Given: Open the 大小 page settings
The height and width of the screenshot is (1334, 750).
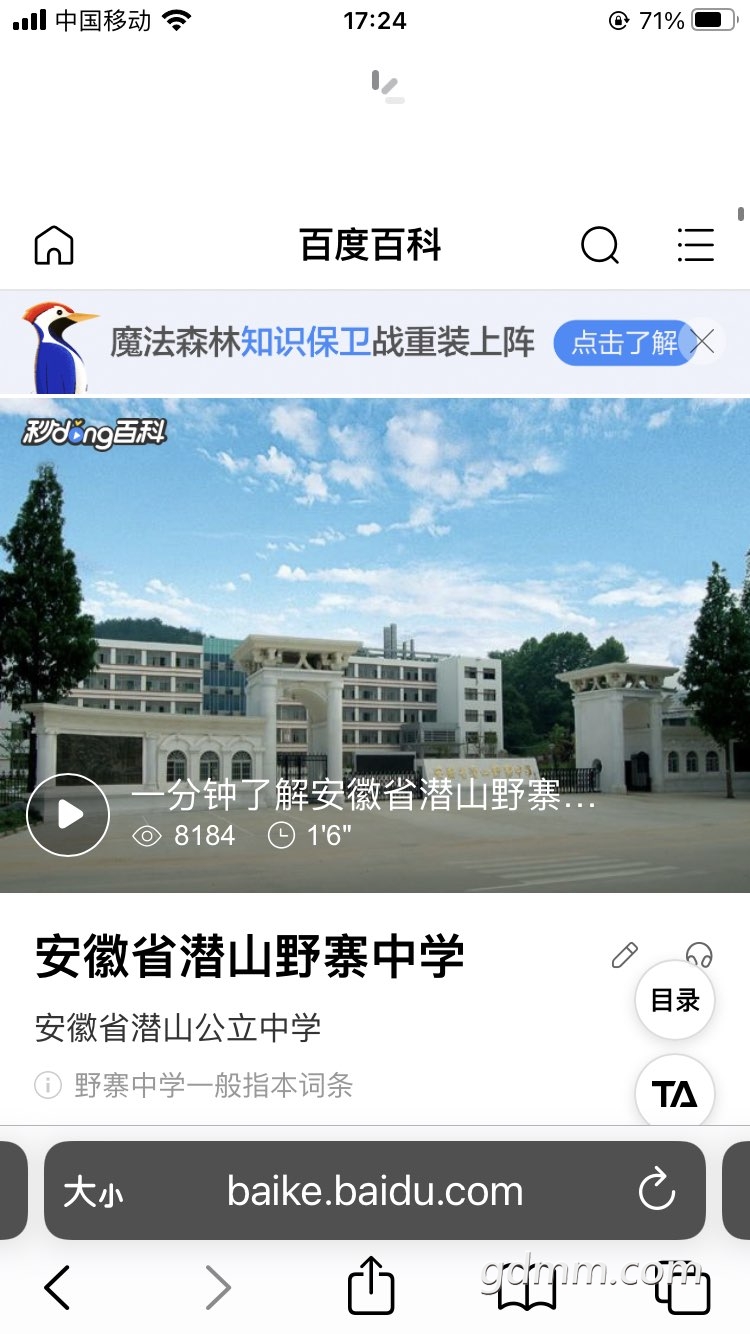Looking at the screenshot, I should 93,1192.
